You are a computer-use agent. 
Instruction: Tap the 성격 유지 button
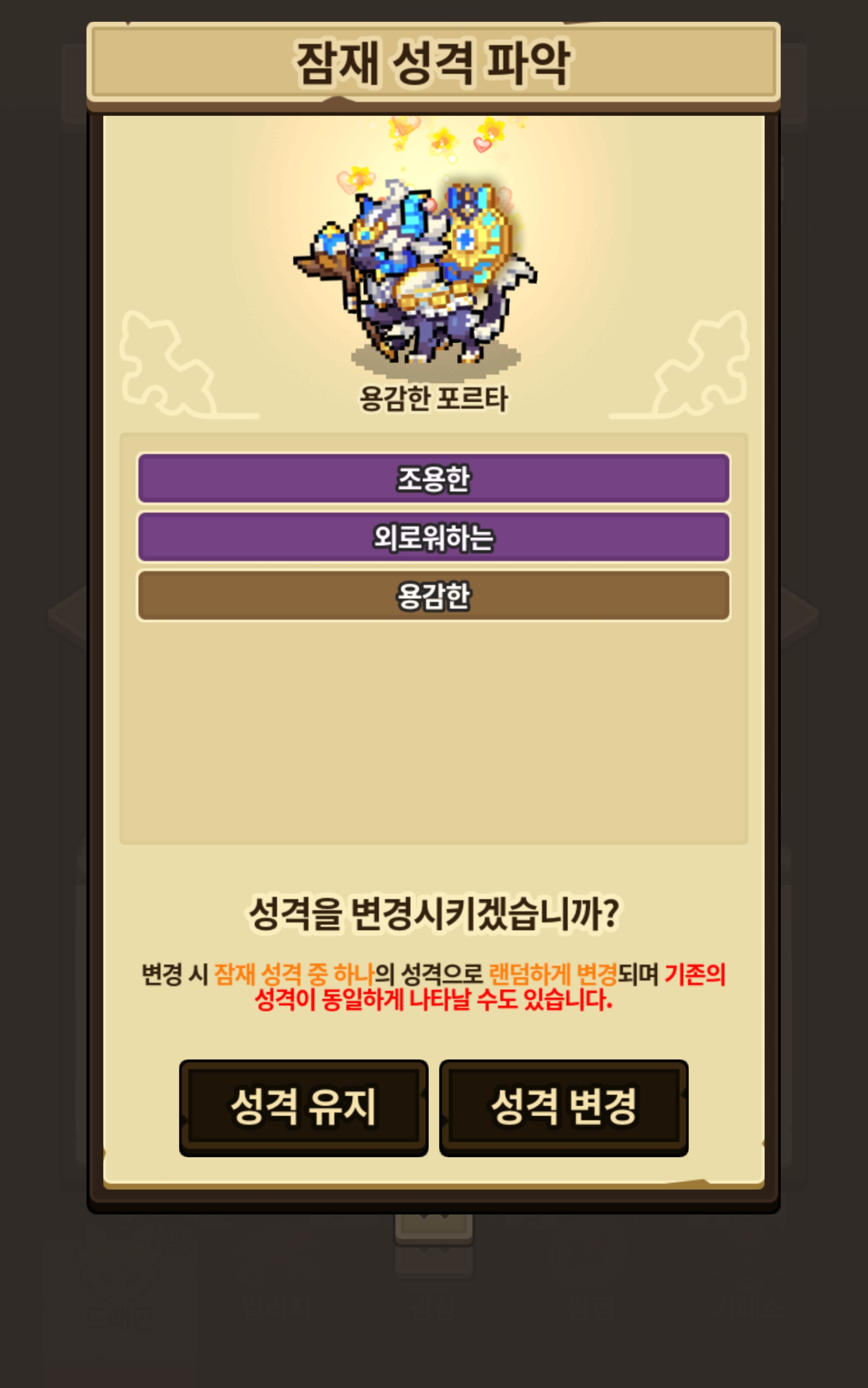coord(304,1108)
